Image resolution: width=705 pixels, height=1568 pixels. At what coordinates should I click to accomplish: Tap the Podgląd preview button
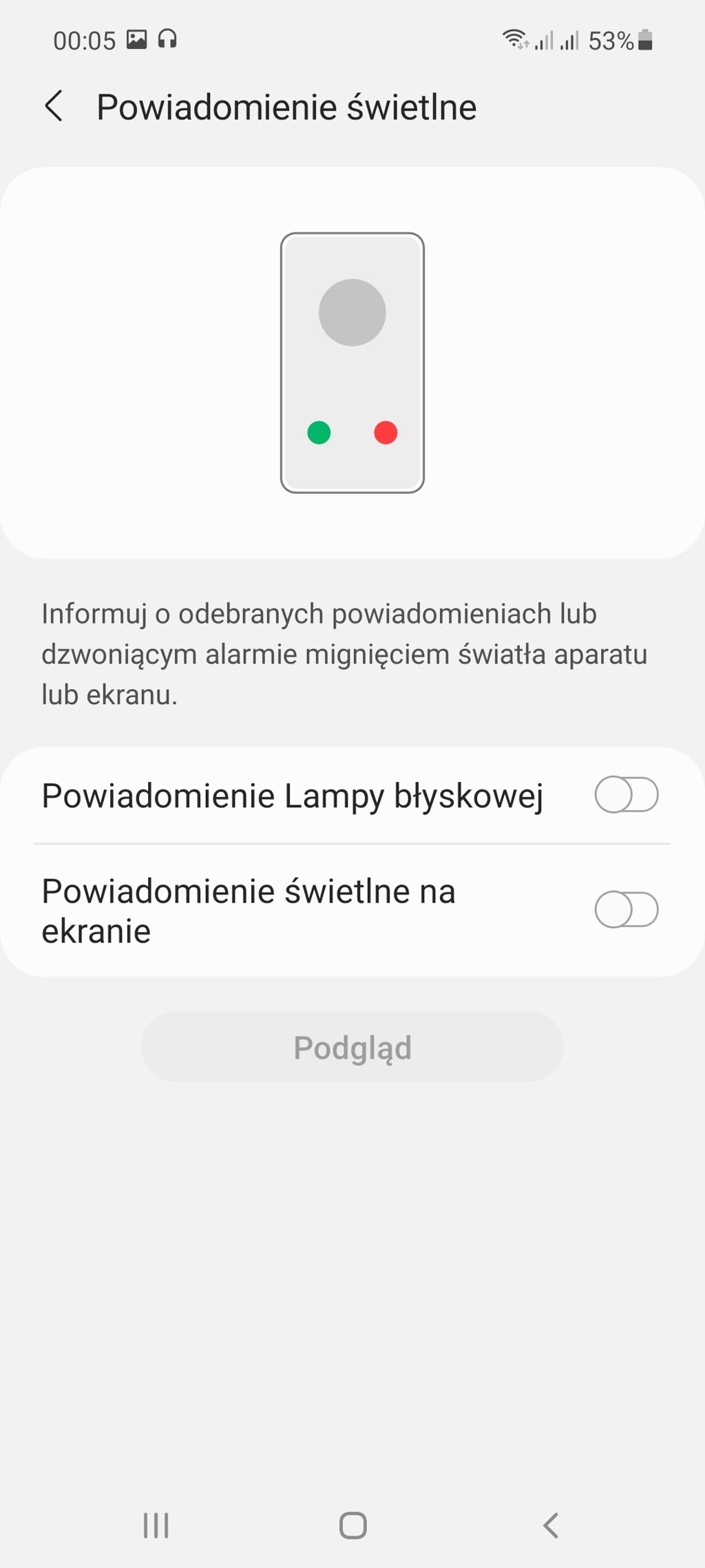(x=352, y=1047)
